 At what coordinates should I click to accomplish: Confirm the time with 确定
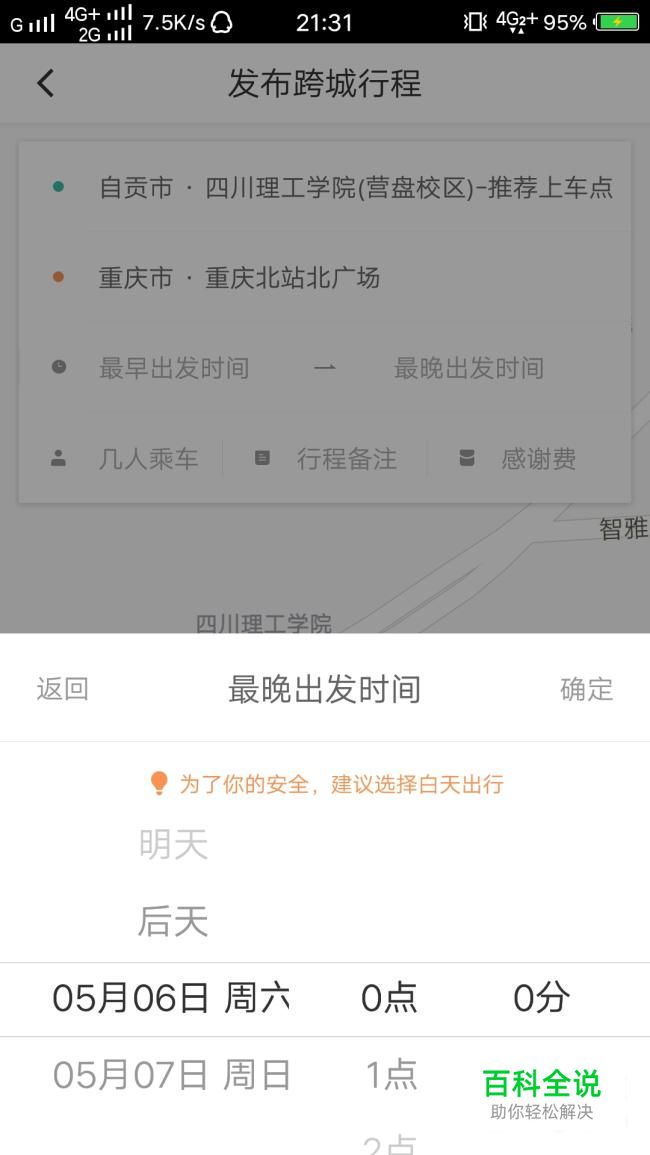click(587, 689)
